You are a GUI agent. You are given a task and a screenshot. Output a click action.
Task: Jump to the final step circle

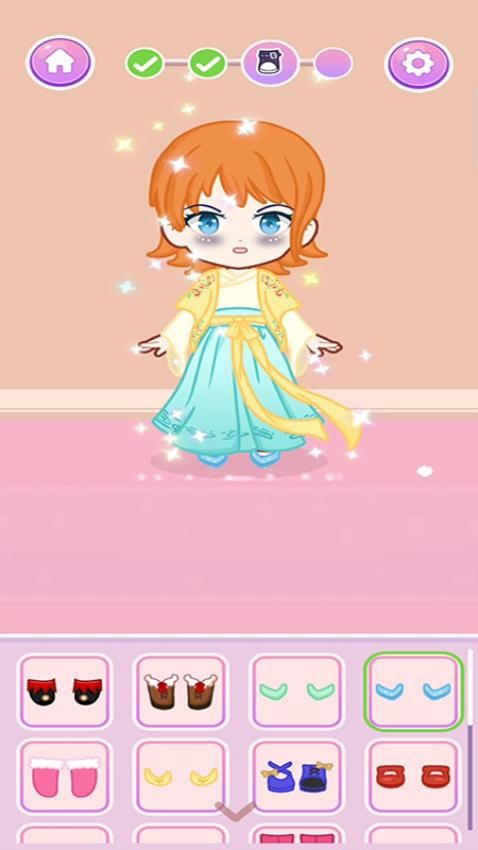pyautogui.click(x=333, y=63)
